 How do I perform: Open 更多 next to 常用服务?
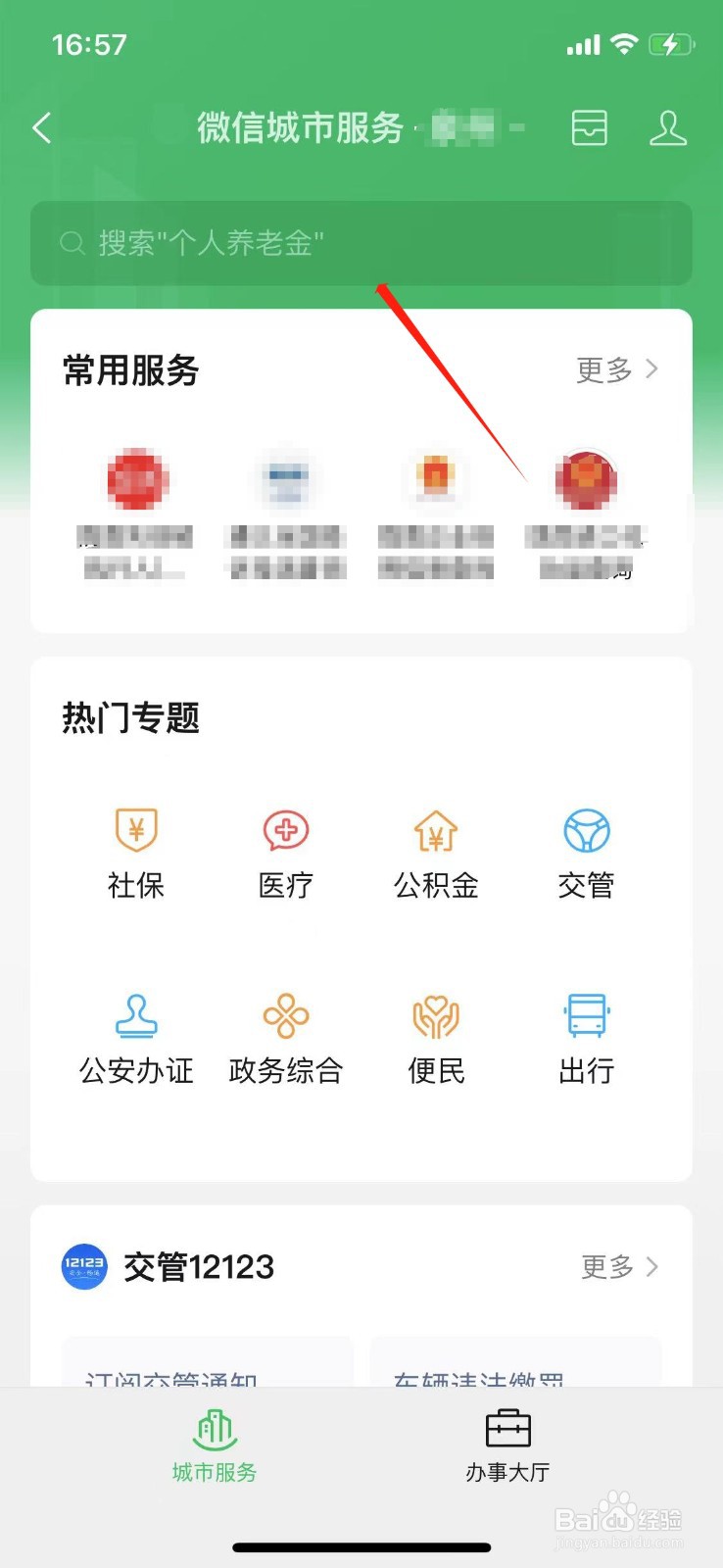[617, 369]
